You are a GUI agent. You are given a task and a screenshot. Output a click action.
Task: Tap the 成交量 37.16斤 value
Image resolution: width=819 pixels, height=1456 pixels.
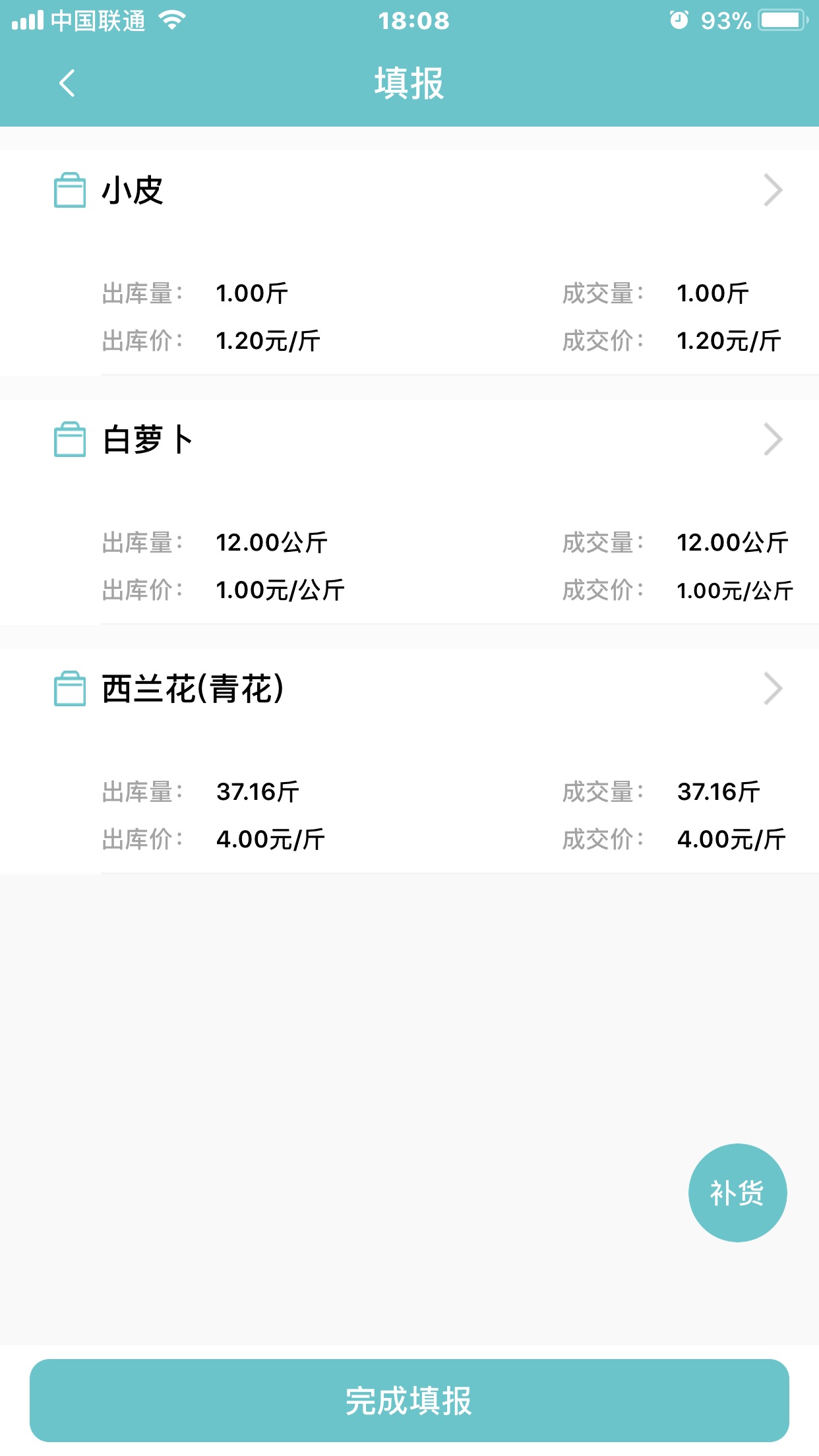coord(719,791)
